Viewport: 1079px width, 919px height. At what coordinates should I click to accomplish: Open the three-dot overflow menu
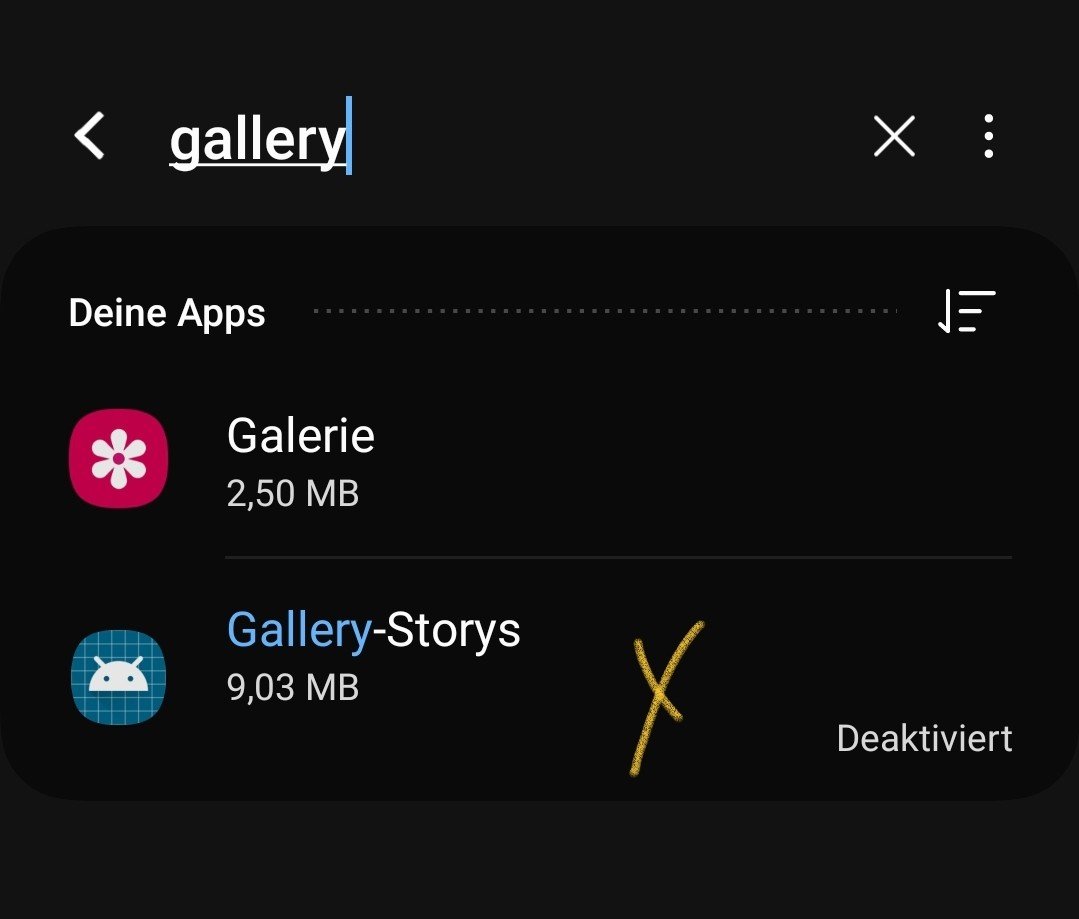[988, 135]
